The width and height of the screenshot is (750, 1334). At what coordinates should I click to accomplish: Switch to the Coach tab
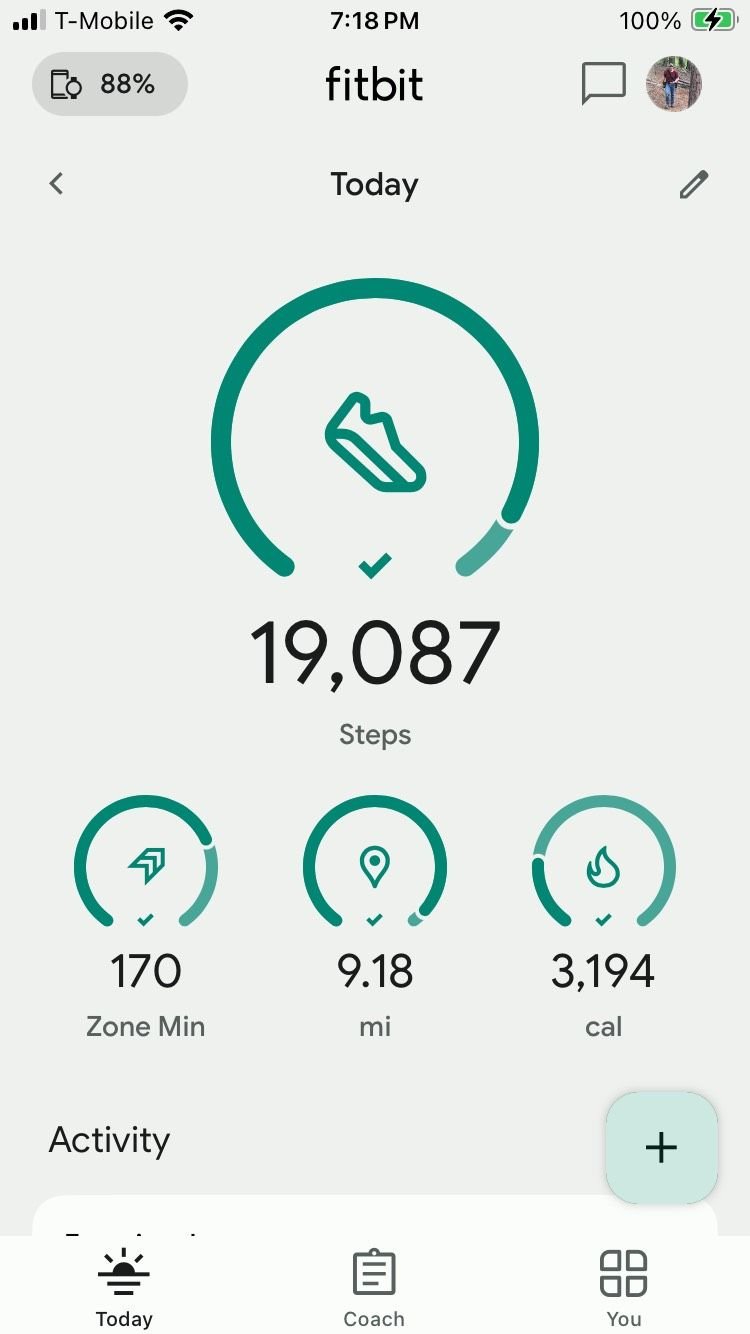[x=374, y=1288]
